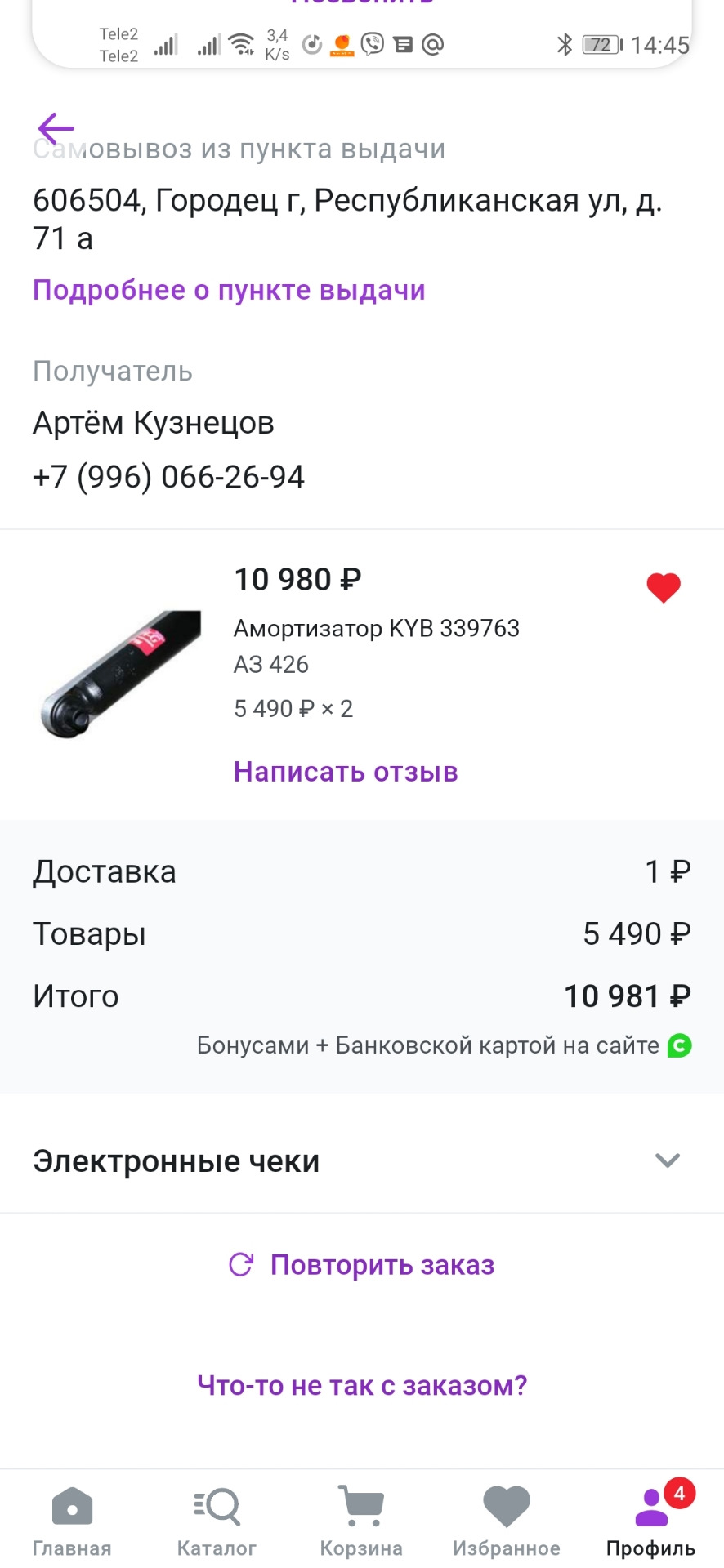Go back using the purple arrow
This screenshot has height=1568, width=724.
click(x=56, y=128)
